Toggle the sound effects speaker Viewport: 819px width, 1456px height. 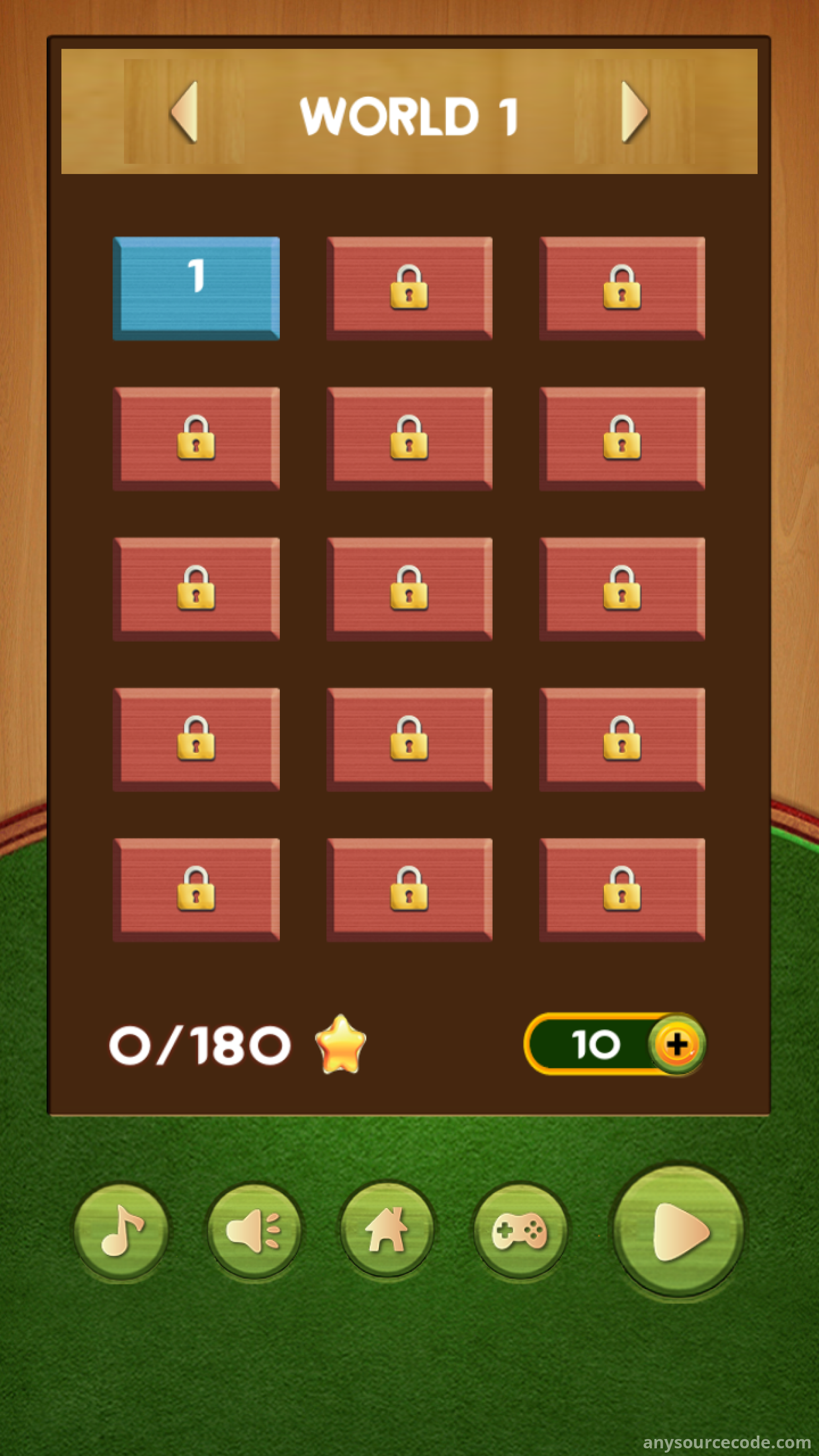[254, 1231]
